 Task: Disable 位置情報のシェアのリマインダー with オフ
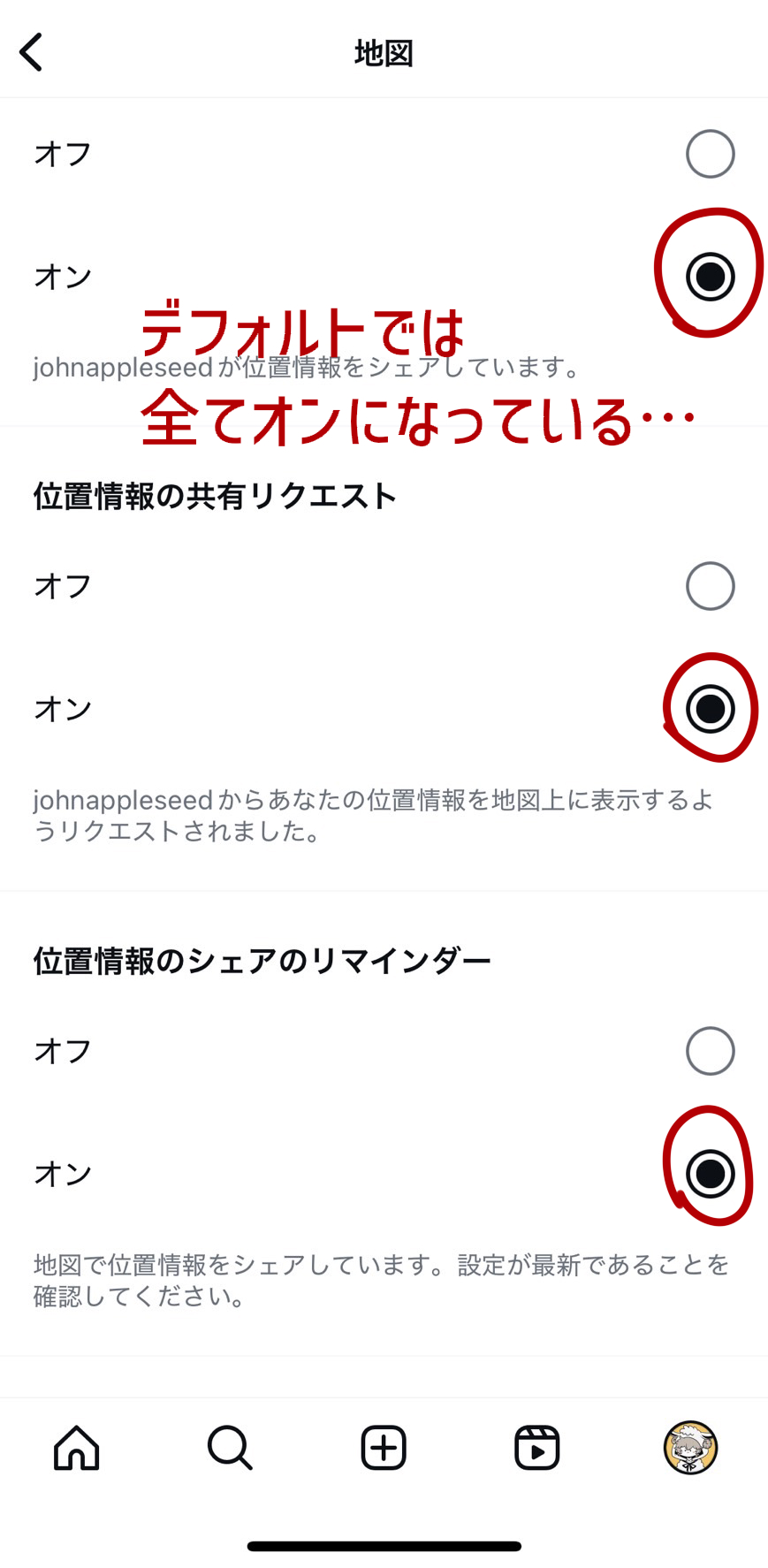710,1051
